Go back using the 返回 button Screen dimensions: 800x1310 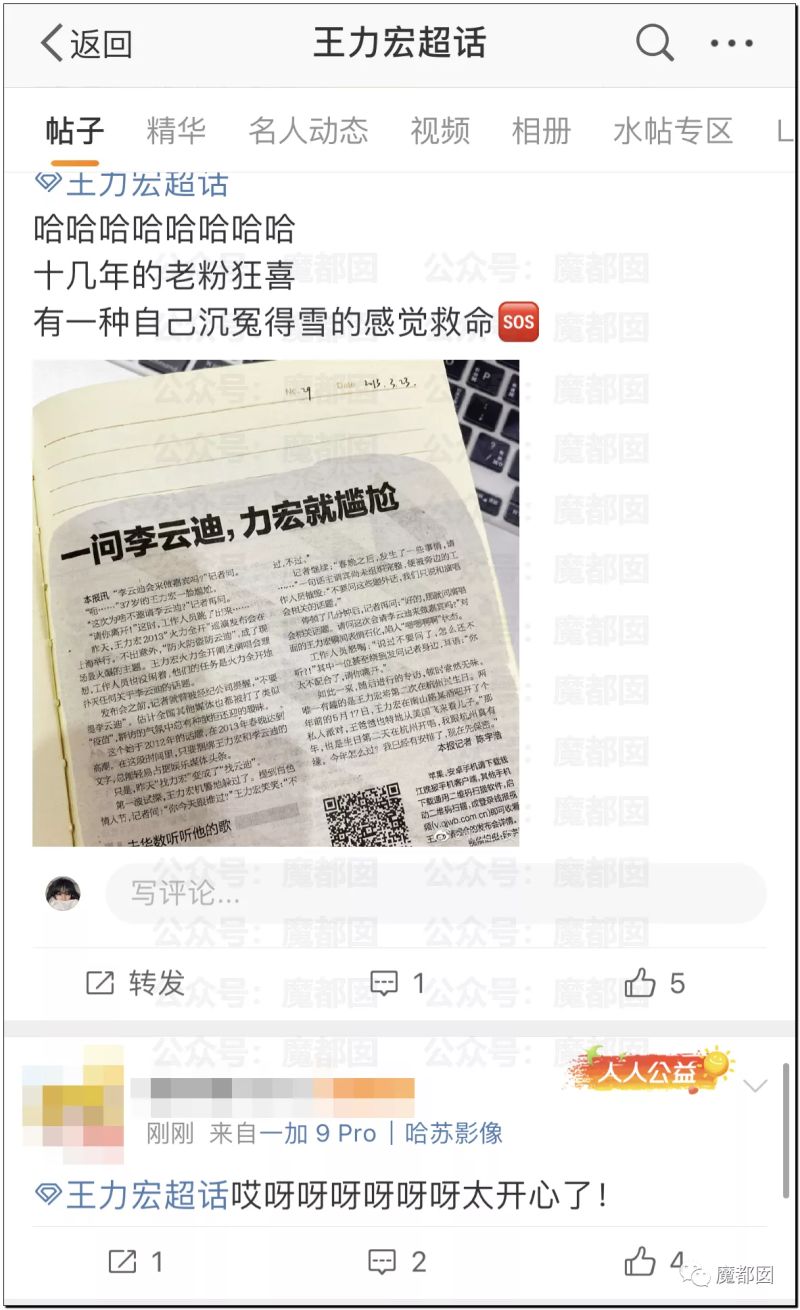tap(86, 44)
